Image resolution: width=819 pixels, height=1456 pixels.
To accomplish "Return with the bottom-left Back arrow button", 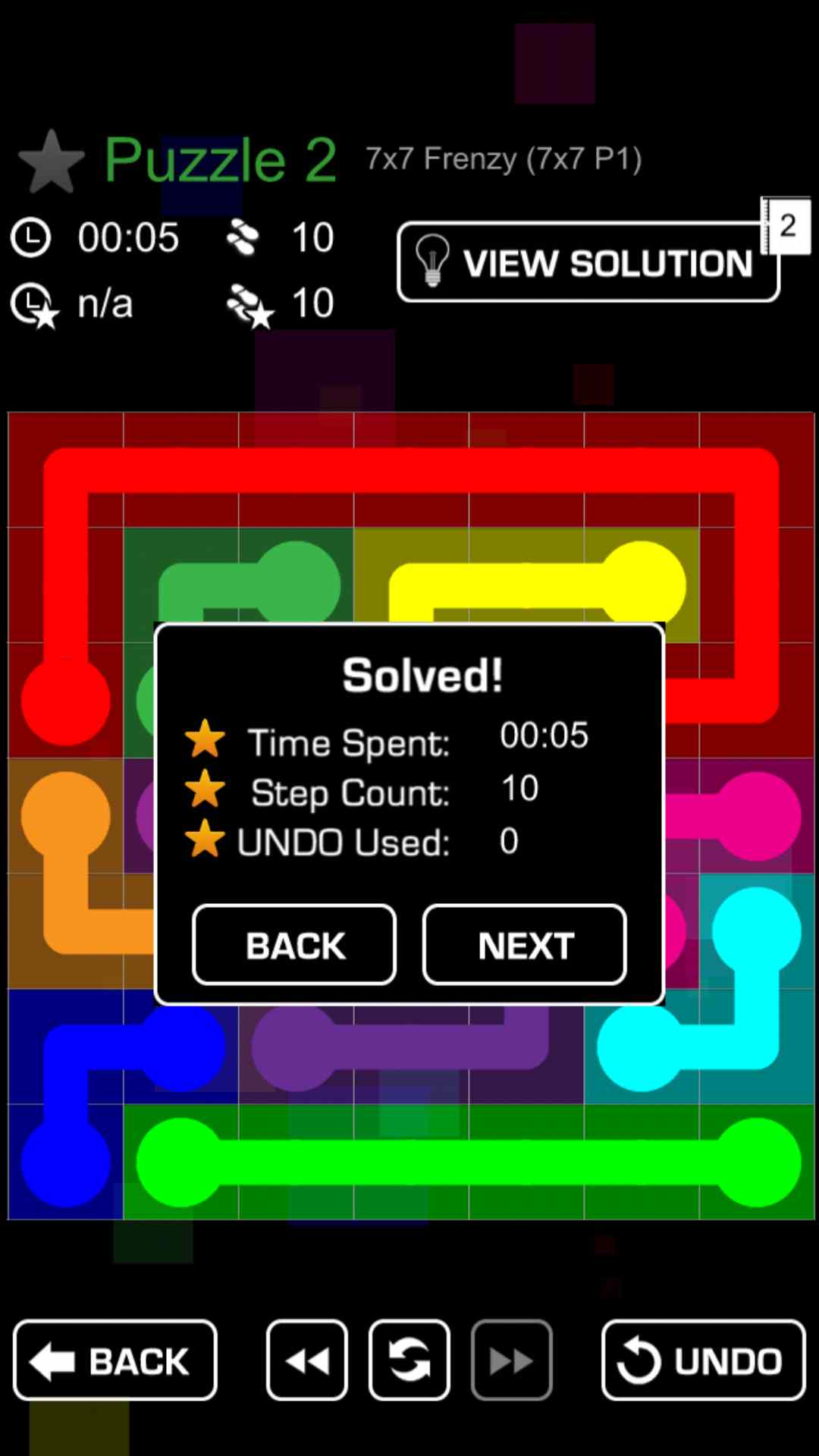I will [x=115, y=1360].
